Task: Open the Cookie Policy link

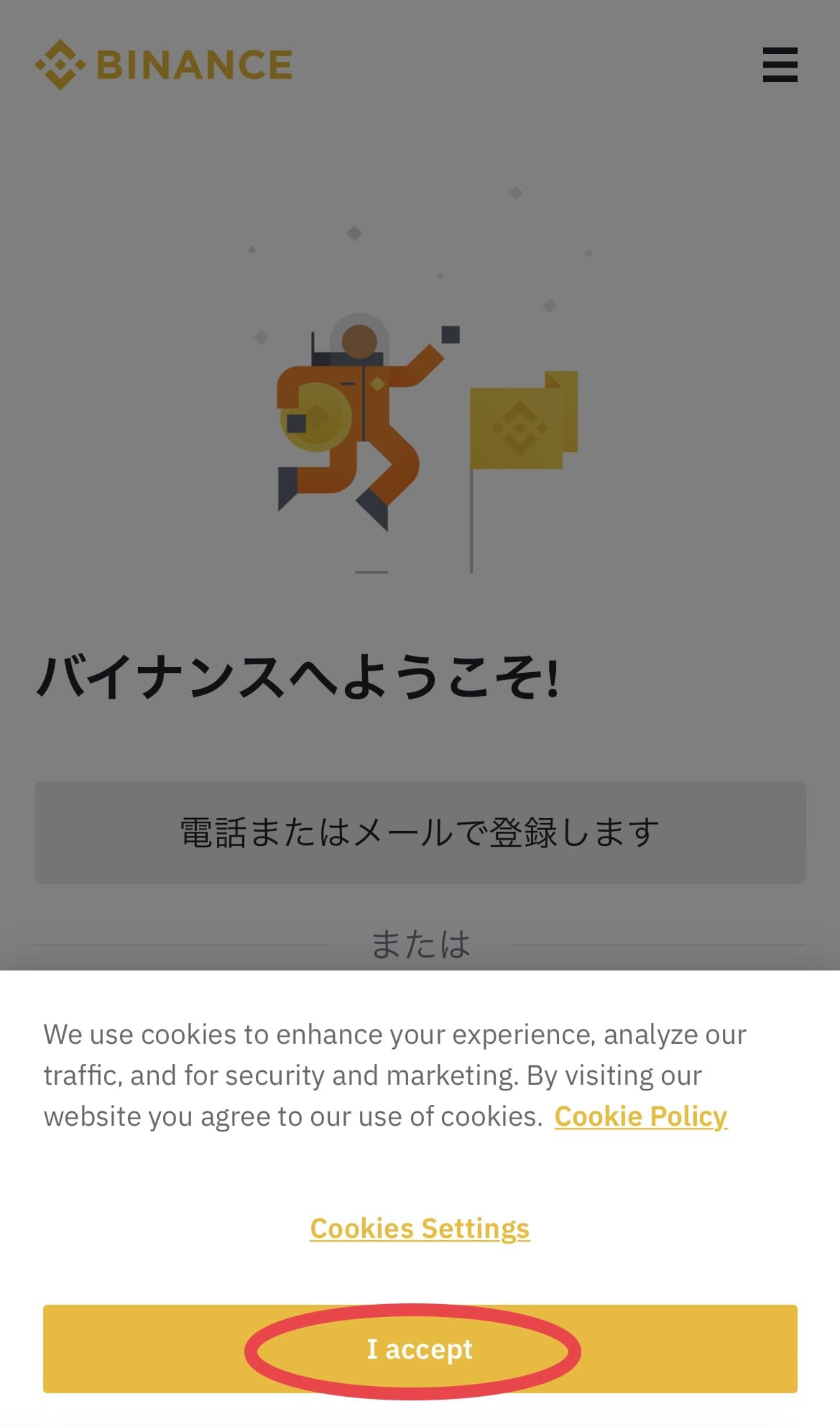Action: click(640, 1116)
